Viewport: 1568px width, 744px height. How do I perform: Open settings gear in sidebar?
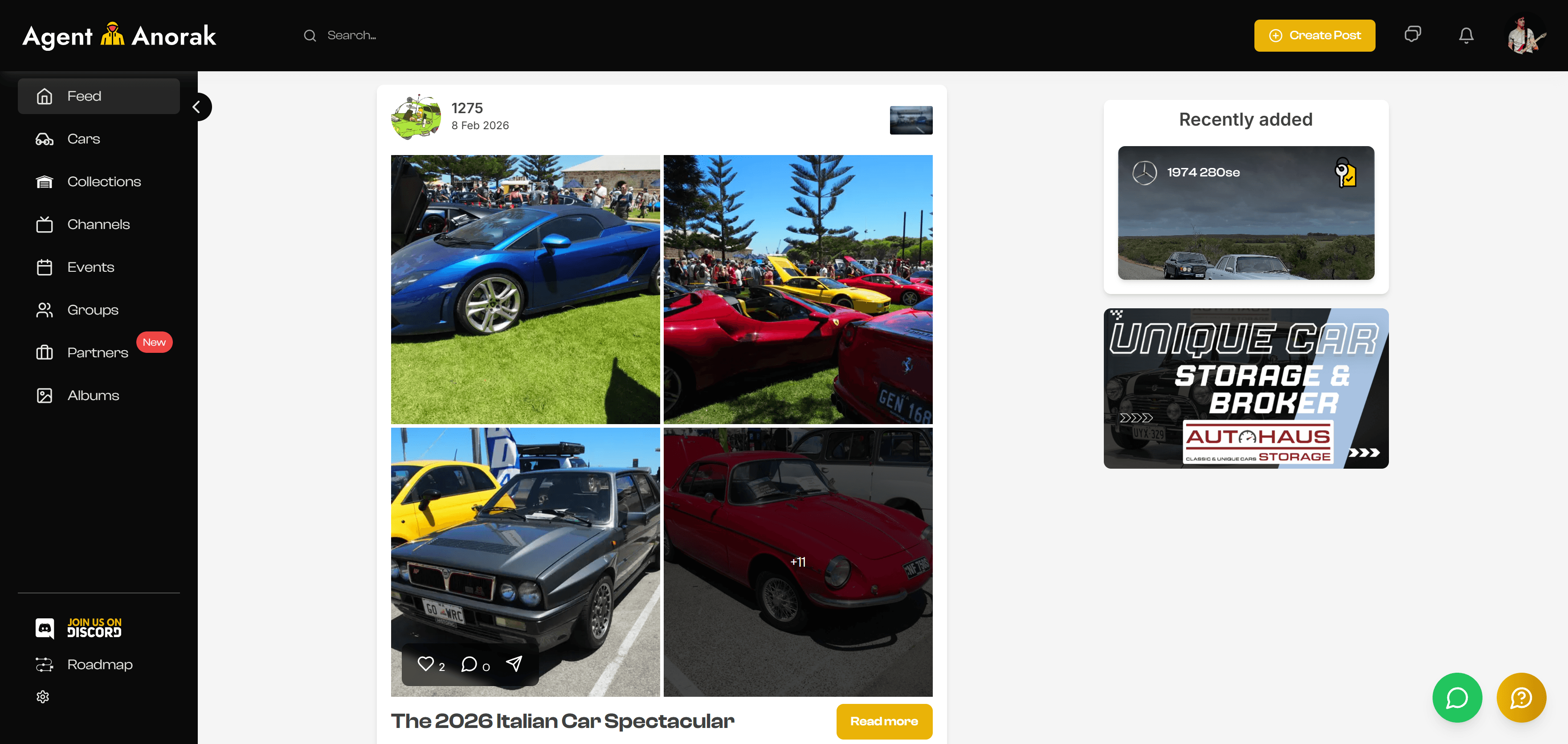tap(43, 696)
